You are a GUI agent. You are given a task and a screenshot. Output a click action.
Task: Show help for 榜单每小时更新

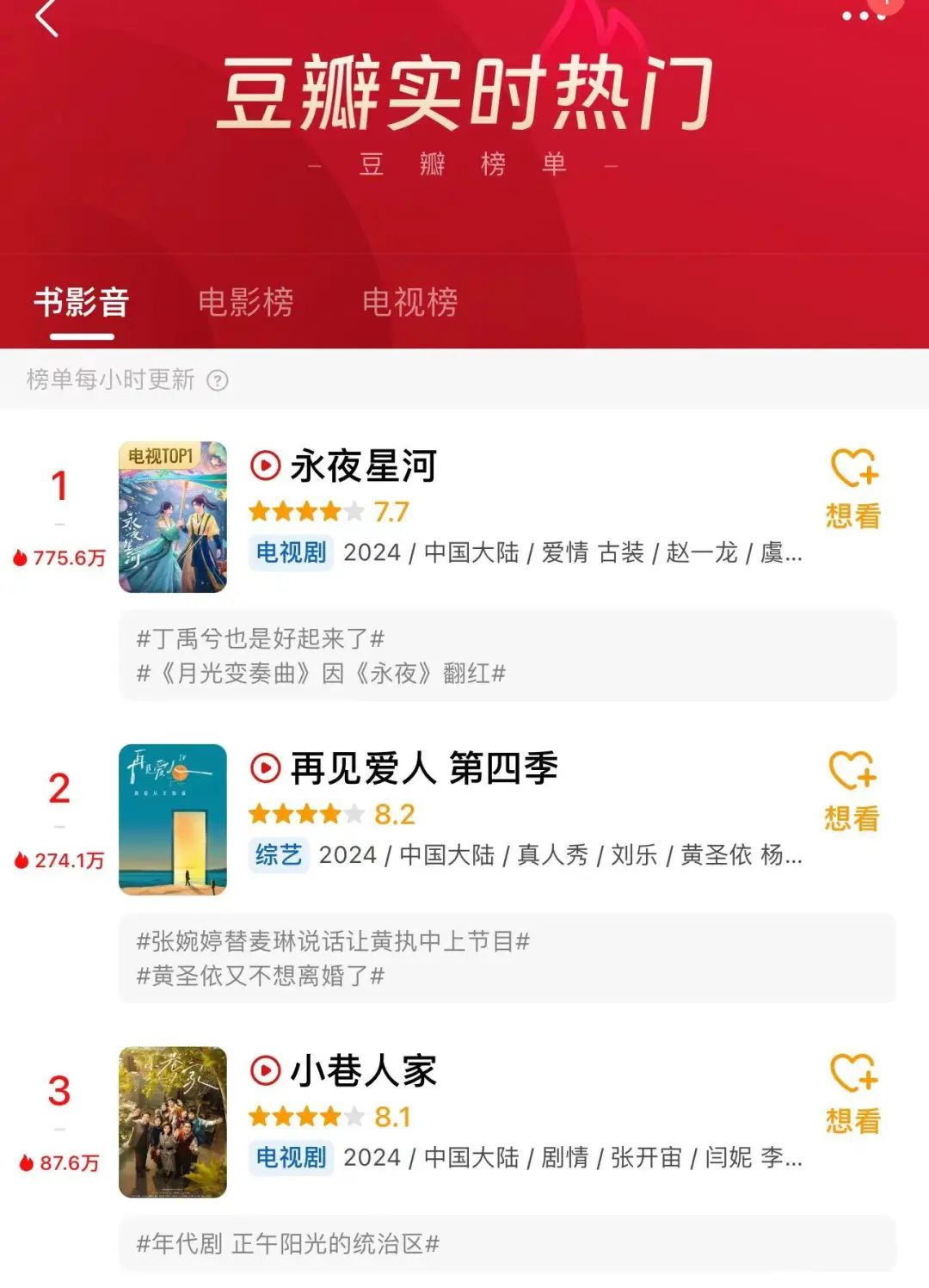[218, 380]
